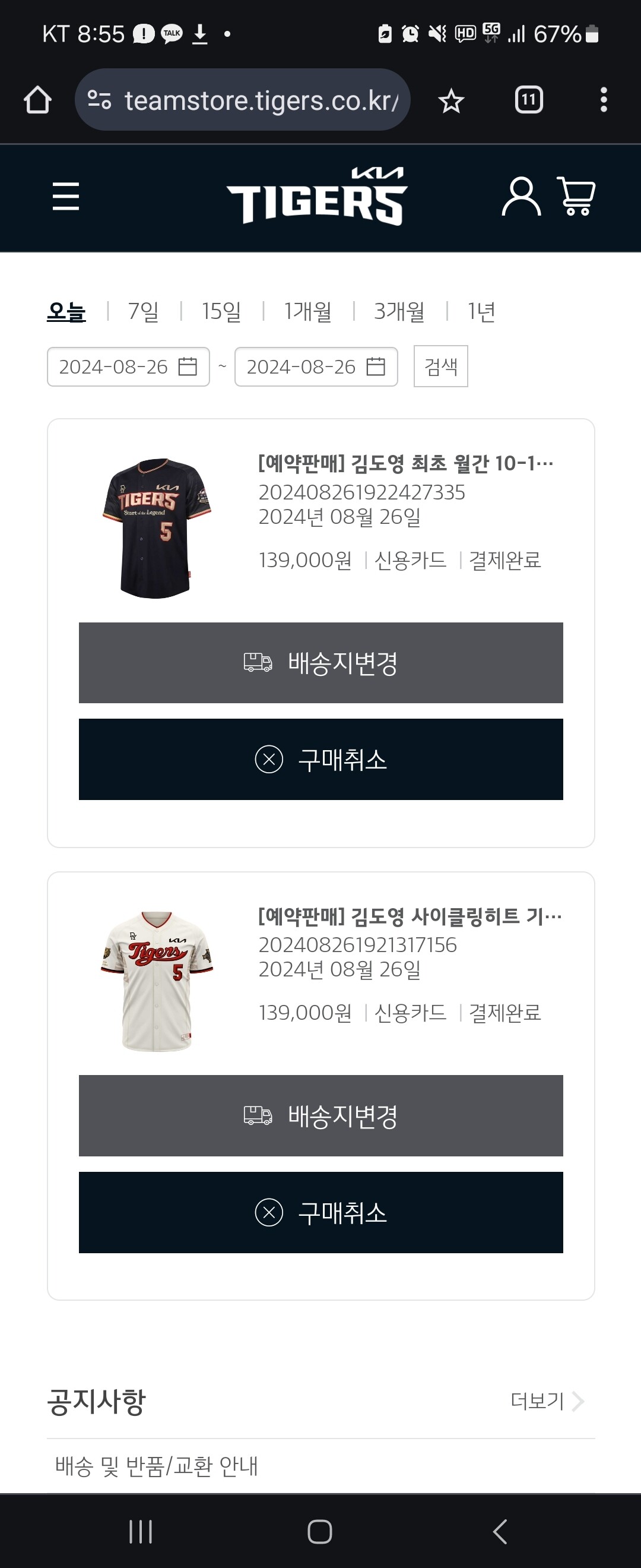Change delivery address for 월간 10-10 jersey order
Image resolution: width=641 pixels, height=1568 pixels.
pyautogui.click(x=320, y=663)
